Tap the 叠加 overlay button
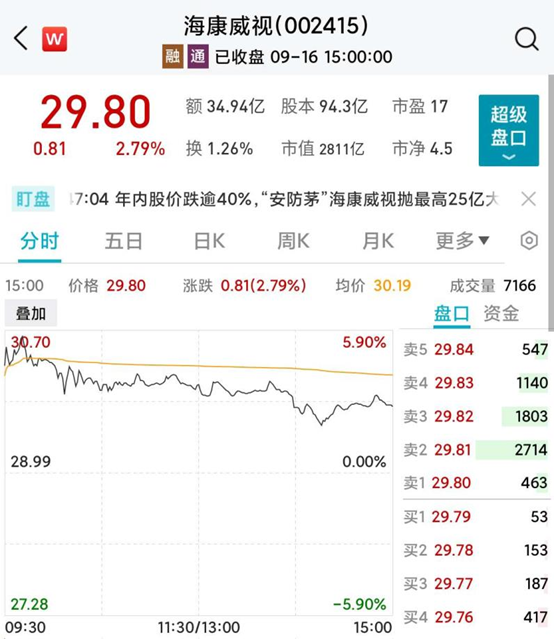The width and height of the screenshot is (554, 639). 31,313
